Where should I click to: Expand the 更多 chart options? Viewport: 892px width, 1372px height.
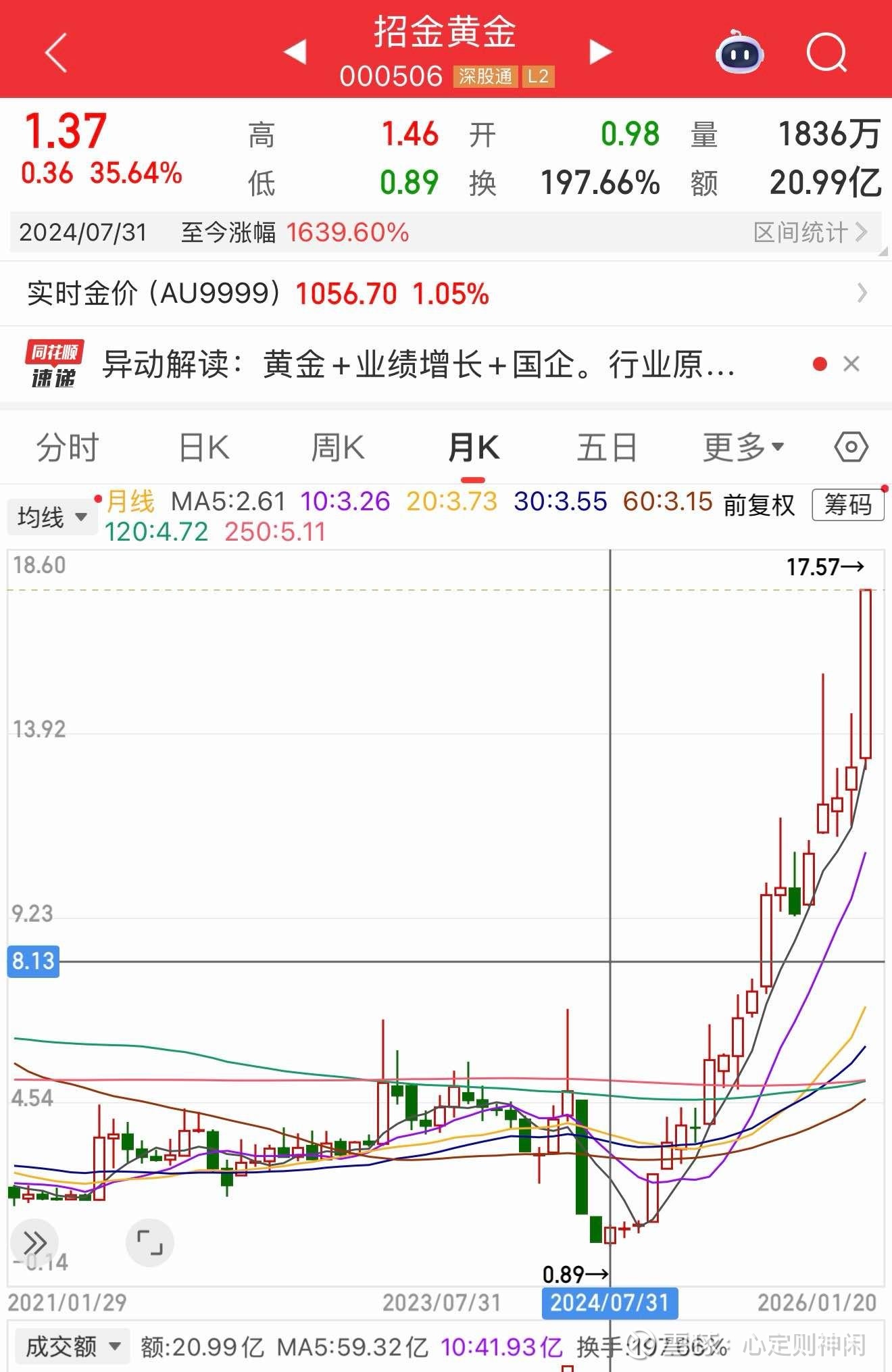pos(742,447)
